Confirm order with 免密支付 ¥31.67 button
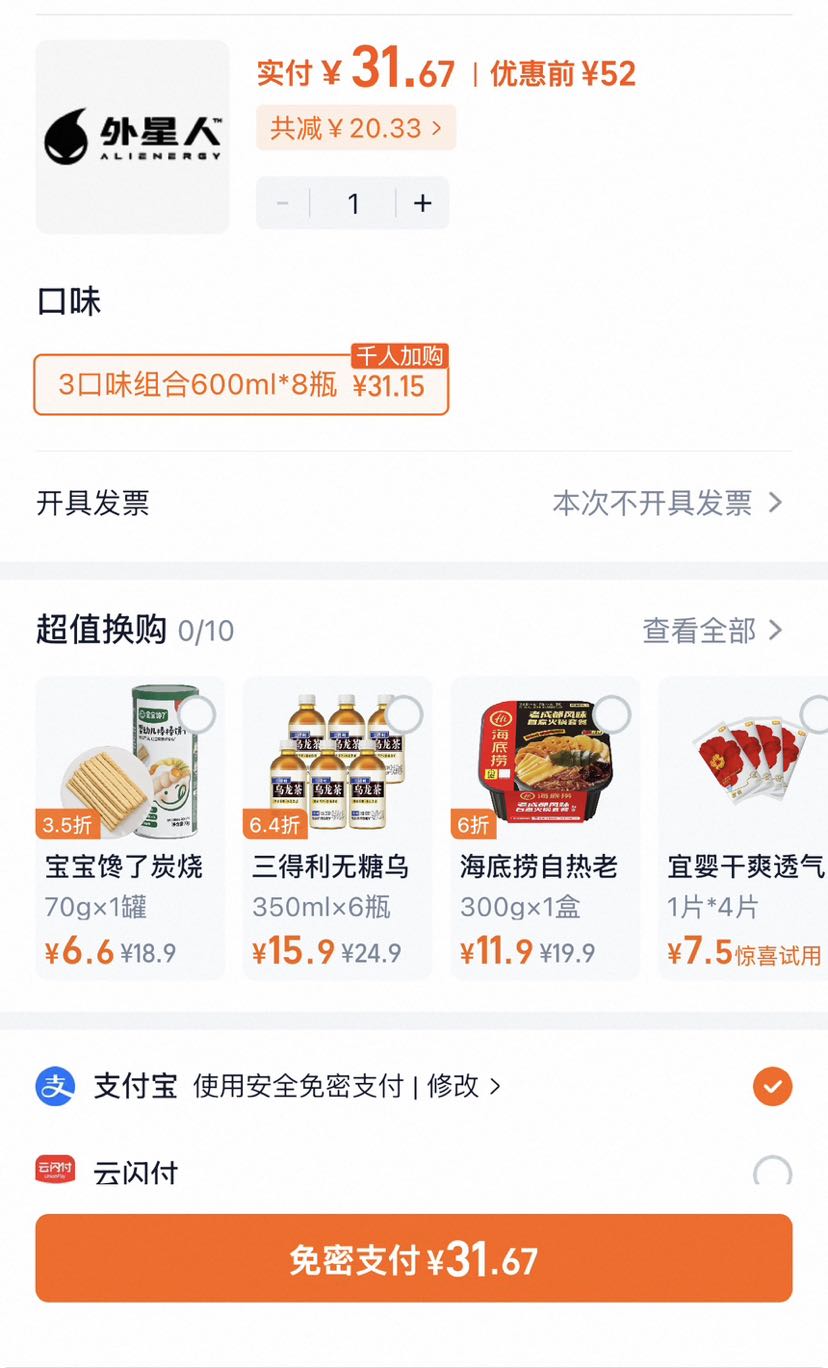The width and height of the screenshot is (828, 1368). coord(414,1259)
